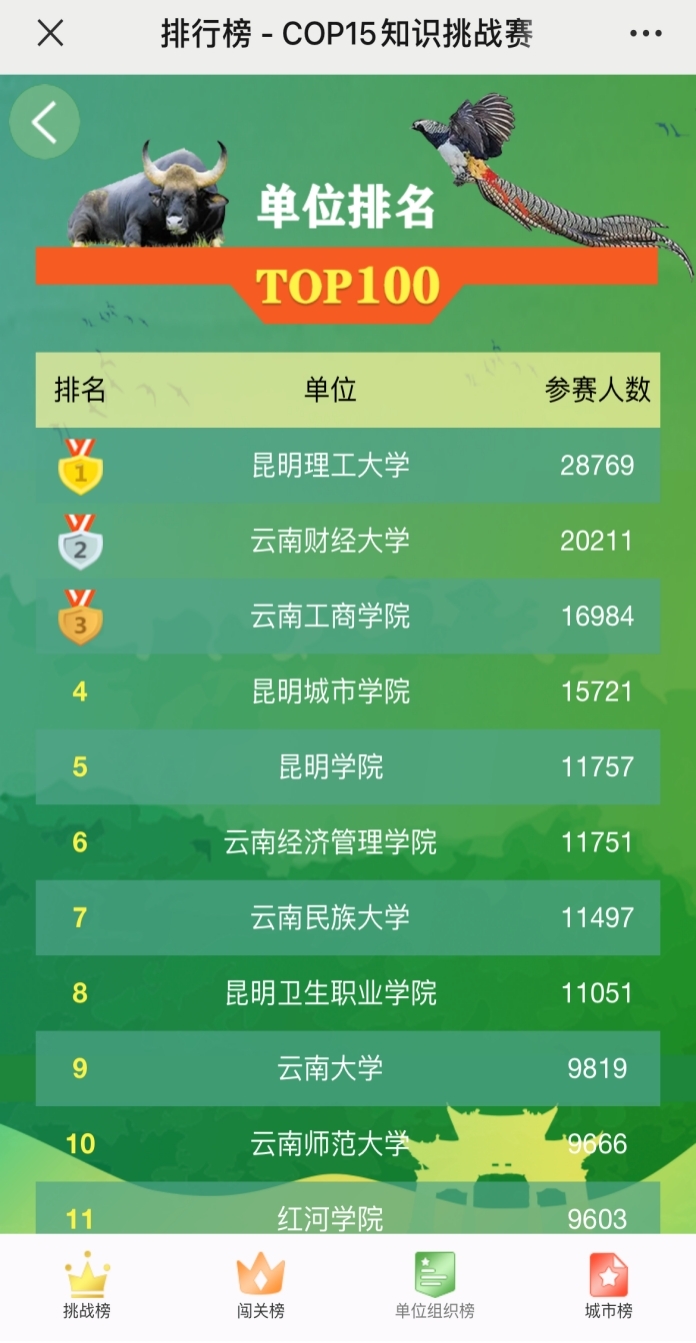Select the 单位组织榜 tab
The image size is (696, 1343).
[434, 1287]
